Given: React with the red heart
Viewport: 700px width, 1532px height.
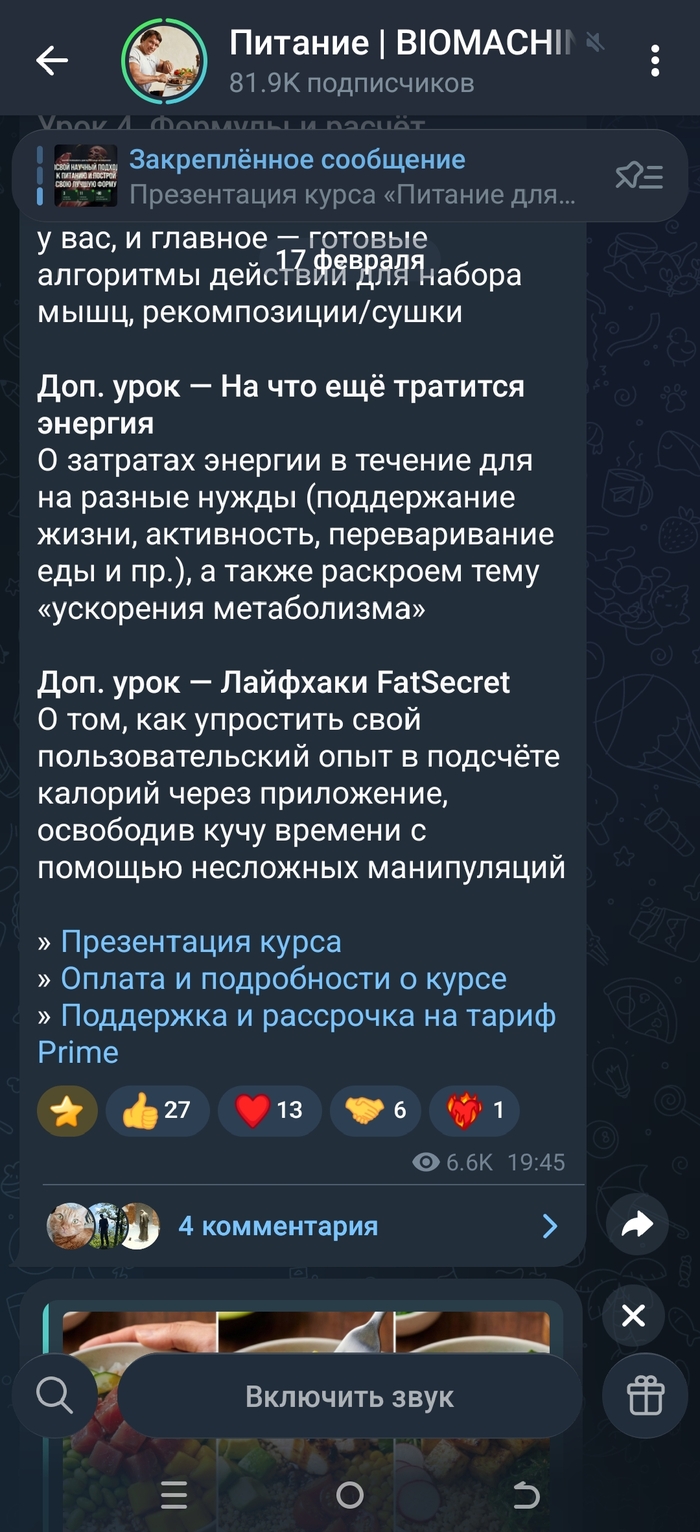Looking at the screenshot, I should coord(269,1110).
